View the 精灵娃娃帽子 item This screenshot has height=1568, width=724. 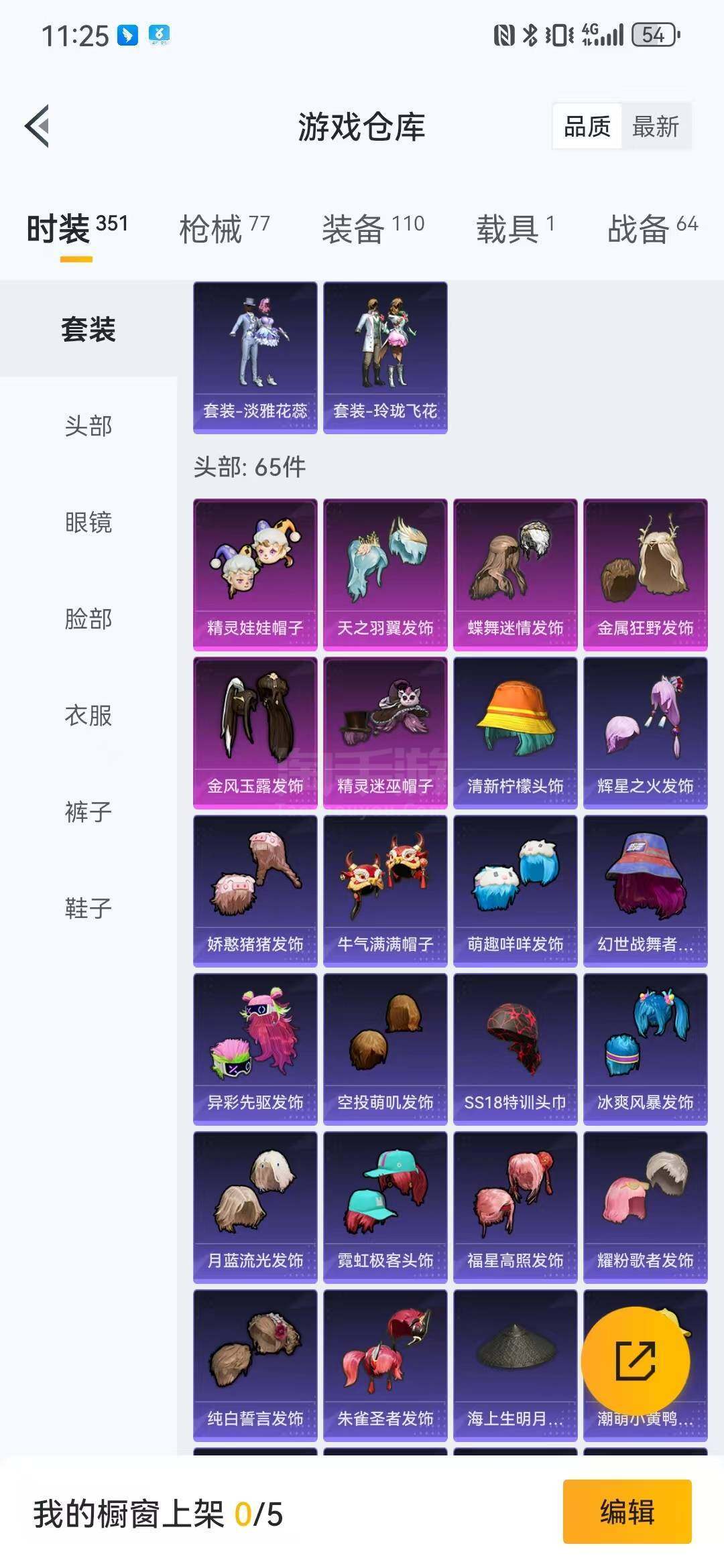tap(255, 575)
